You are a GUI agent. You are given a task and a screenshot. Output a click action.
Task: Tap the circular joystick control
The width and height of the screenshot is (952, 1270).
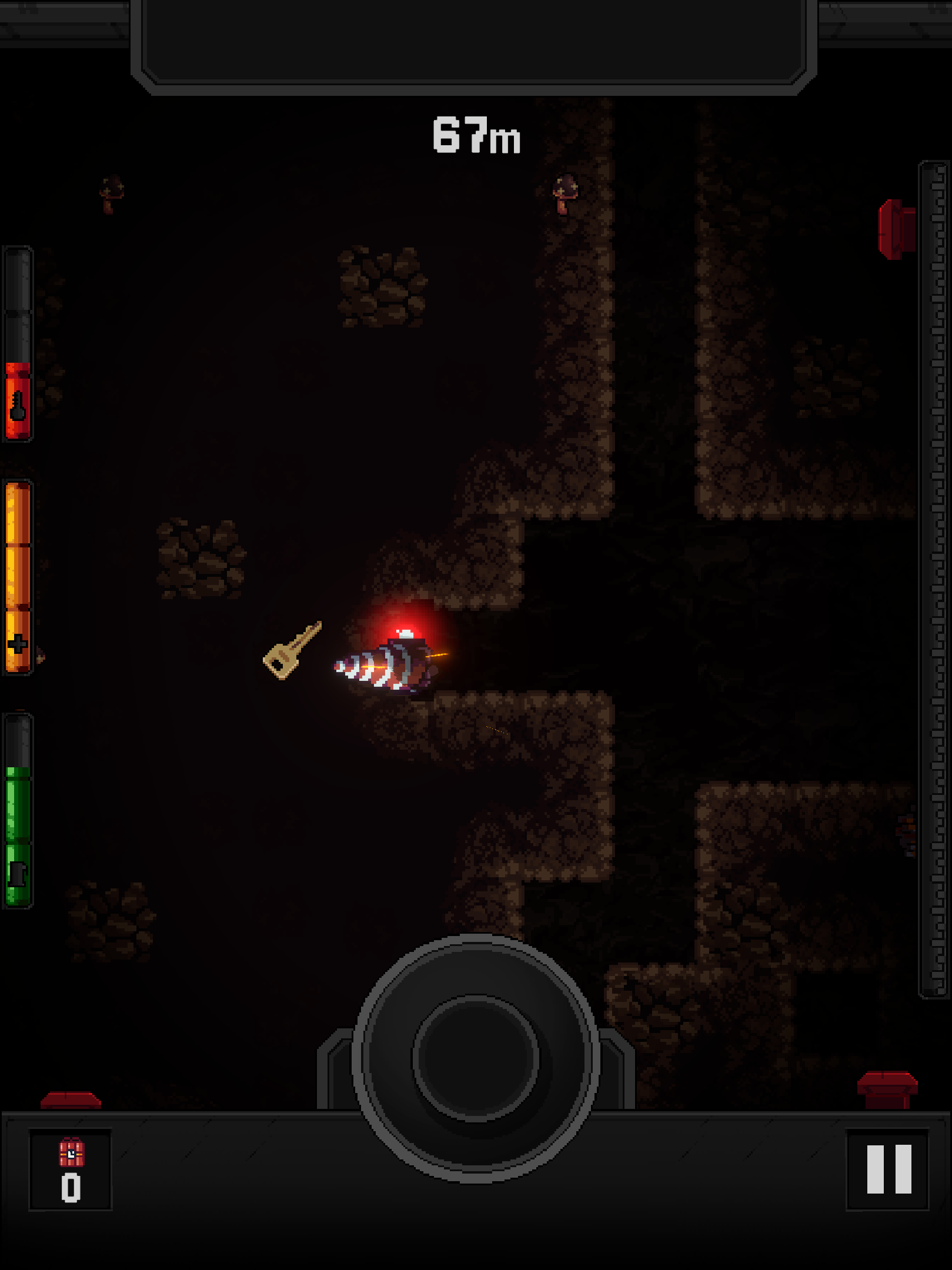click(x=476, y=1058)
